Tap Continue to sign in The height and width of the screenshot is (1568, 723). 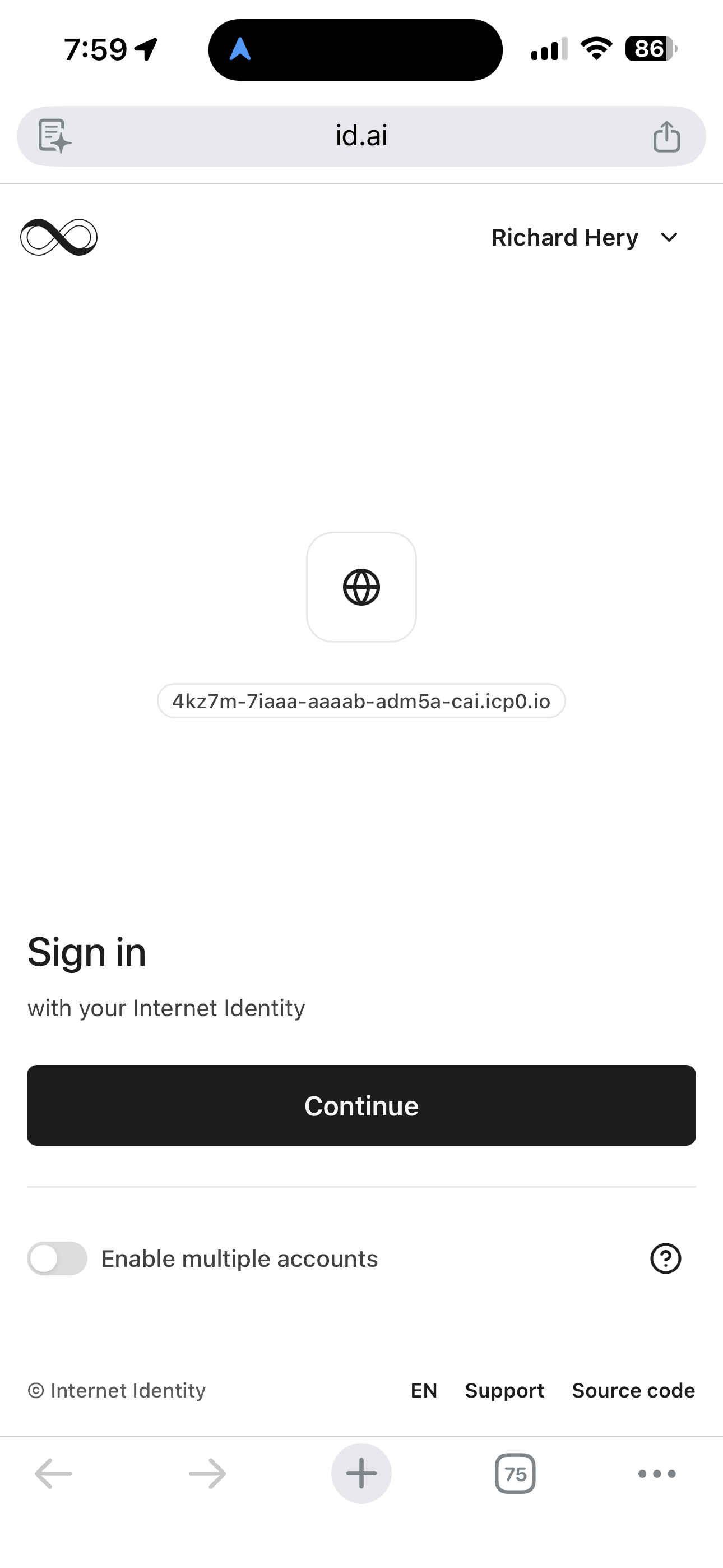361,1105
